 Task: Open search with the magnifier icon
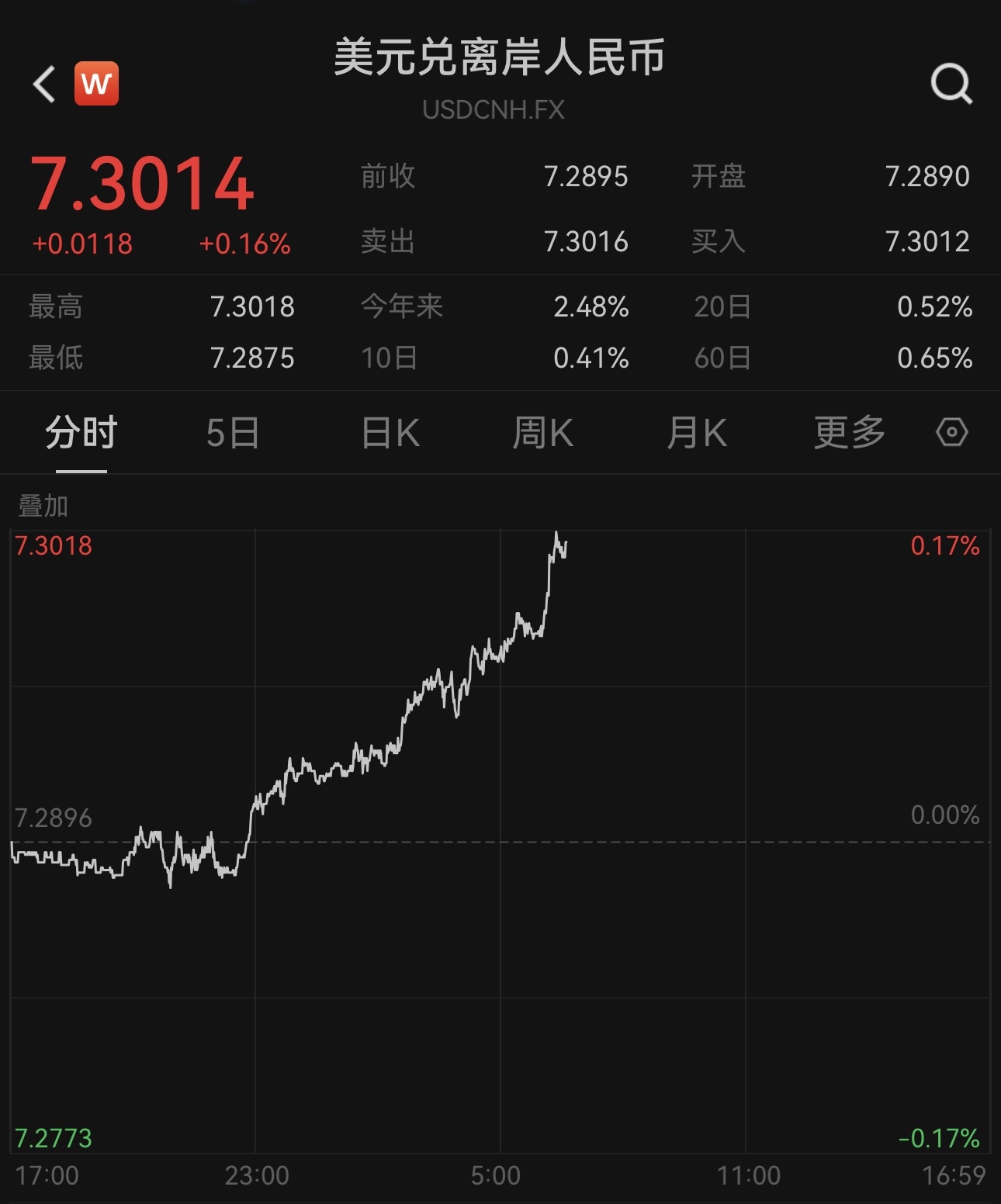coord(952,84)
